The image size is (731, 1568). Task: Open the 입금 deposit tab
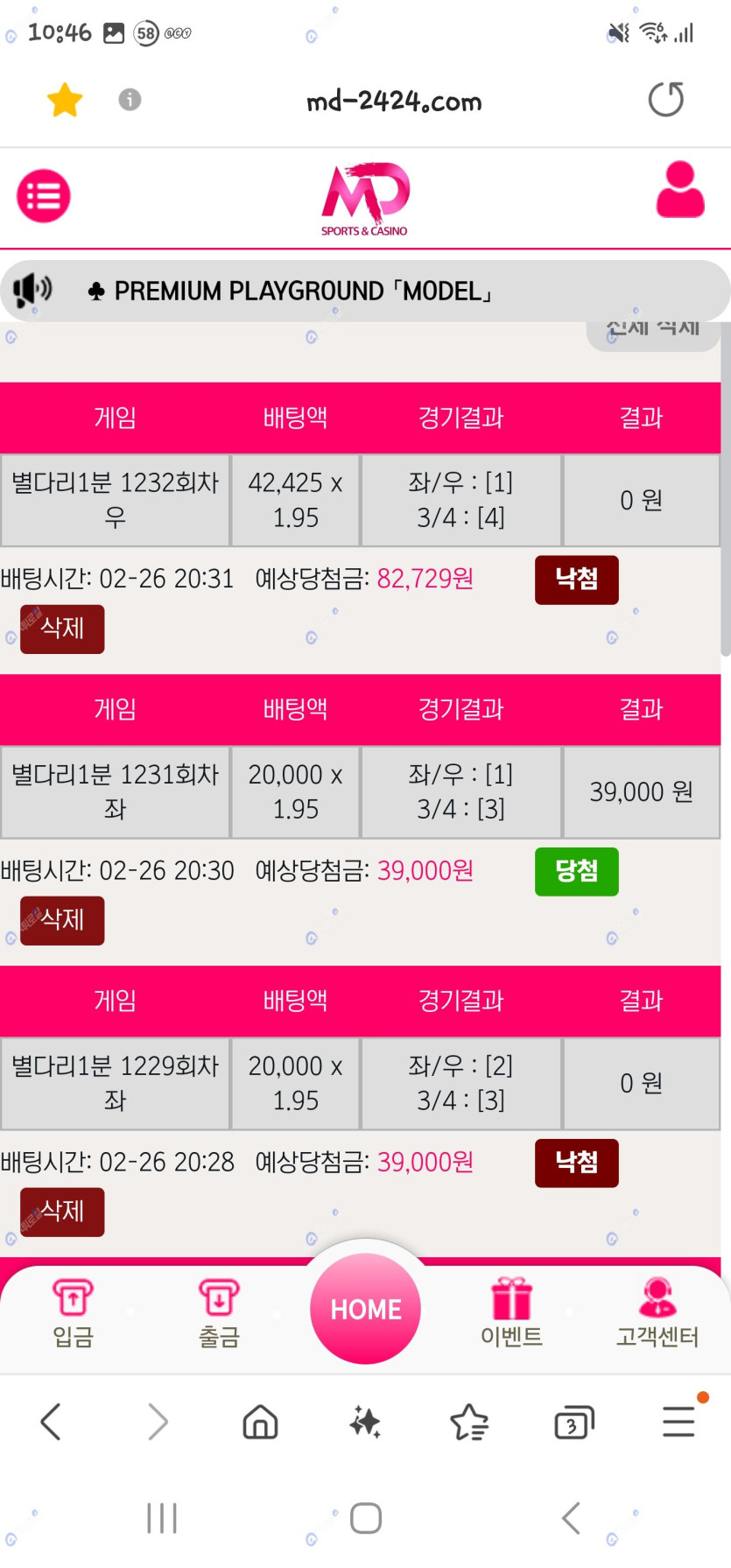74,1313
